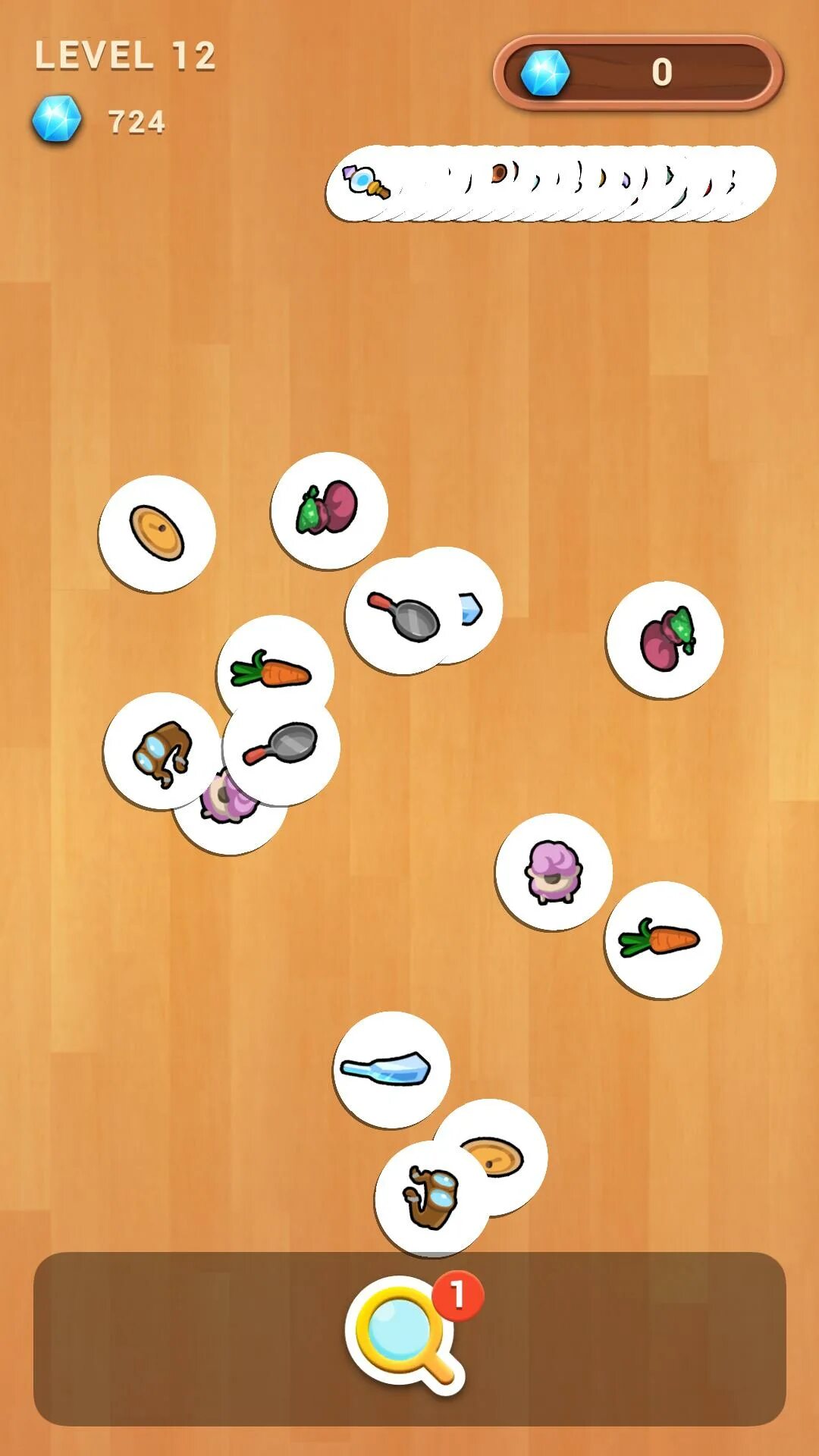Pick the goggles log tile overlapping the lid

tap(432, 1198)
